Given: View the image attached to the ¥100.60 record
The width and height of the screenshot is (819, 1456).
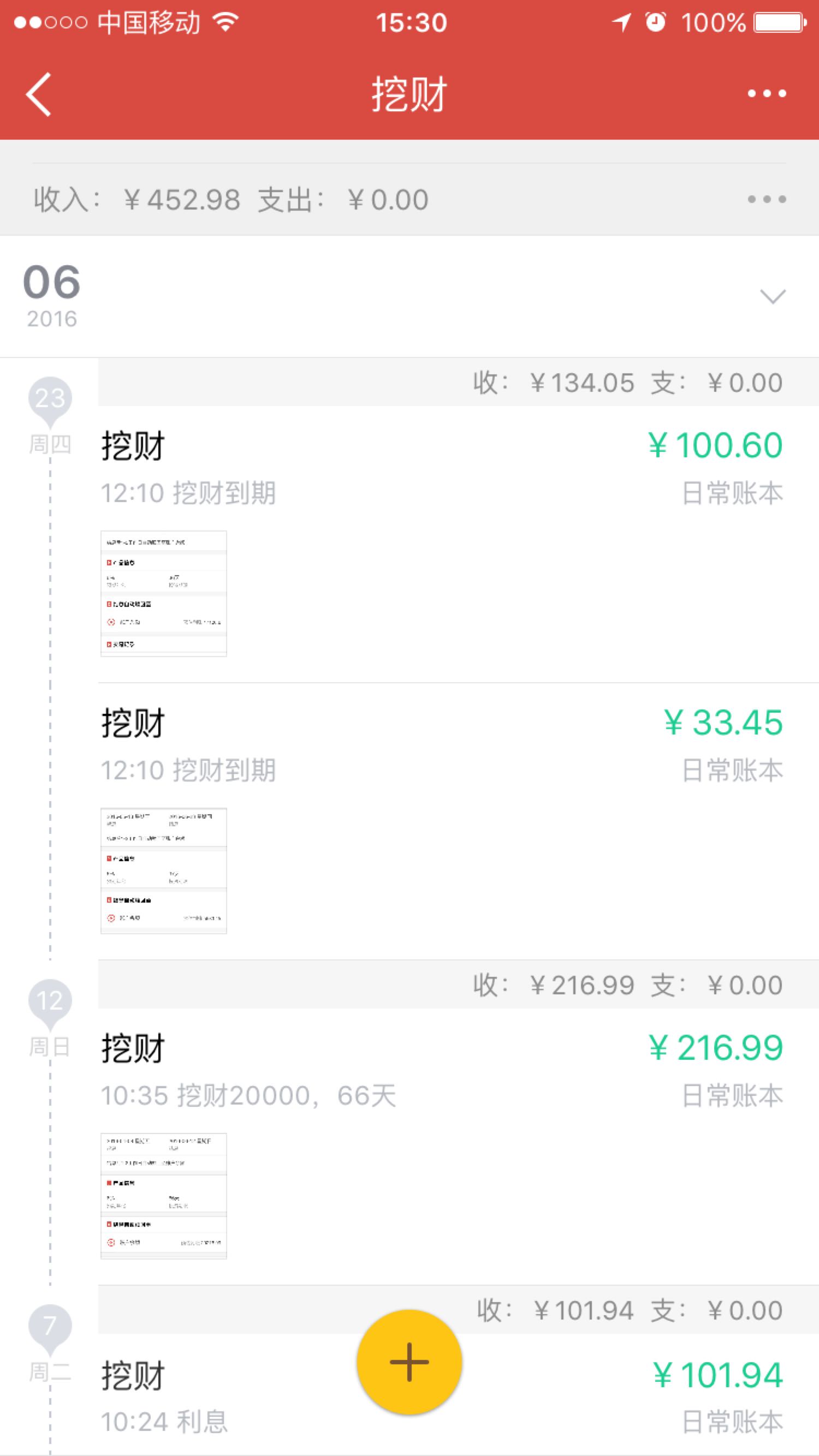Looking at the screenshot, I should [x=163, y=594].
